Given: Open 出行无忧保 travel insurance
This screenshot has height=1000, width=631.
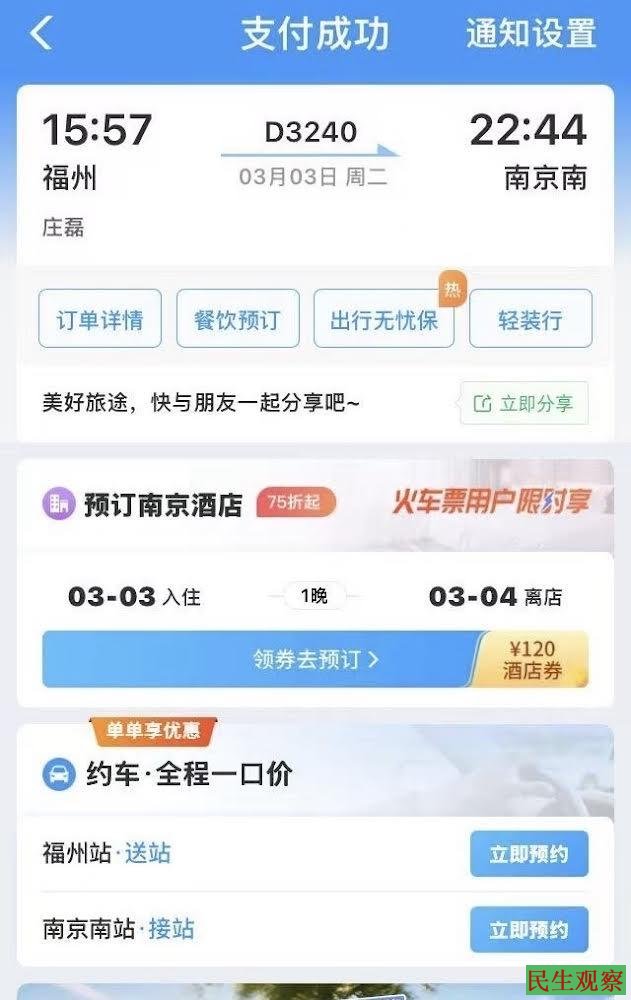Looking at the screenshot, I should [384, 320].
